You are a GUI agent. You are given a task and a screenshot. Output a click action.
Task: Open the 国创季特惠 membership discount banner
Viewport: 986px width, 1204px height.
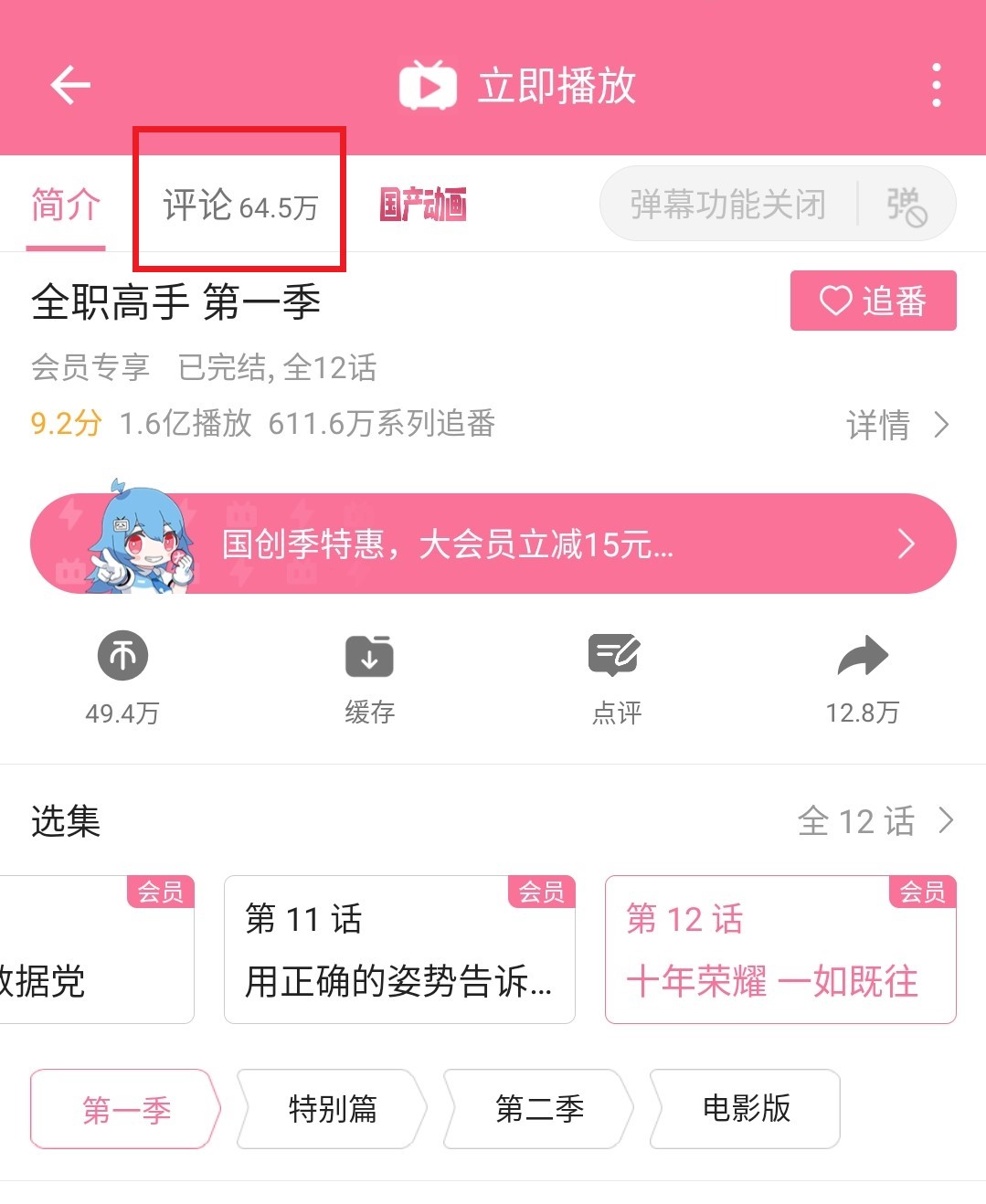point(493,544)
